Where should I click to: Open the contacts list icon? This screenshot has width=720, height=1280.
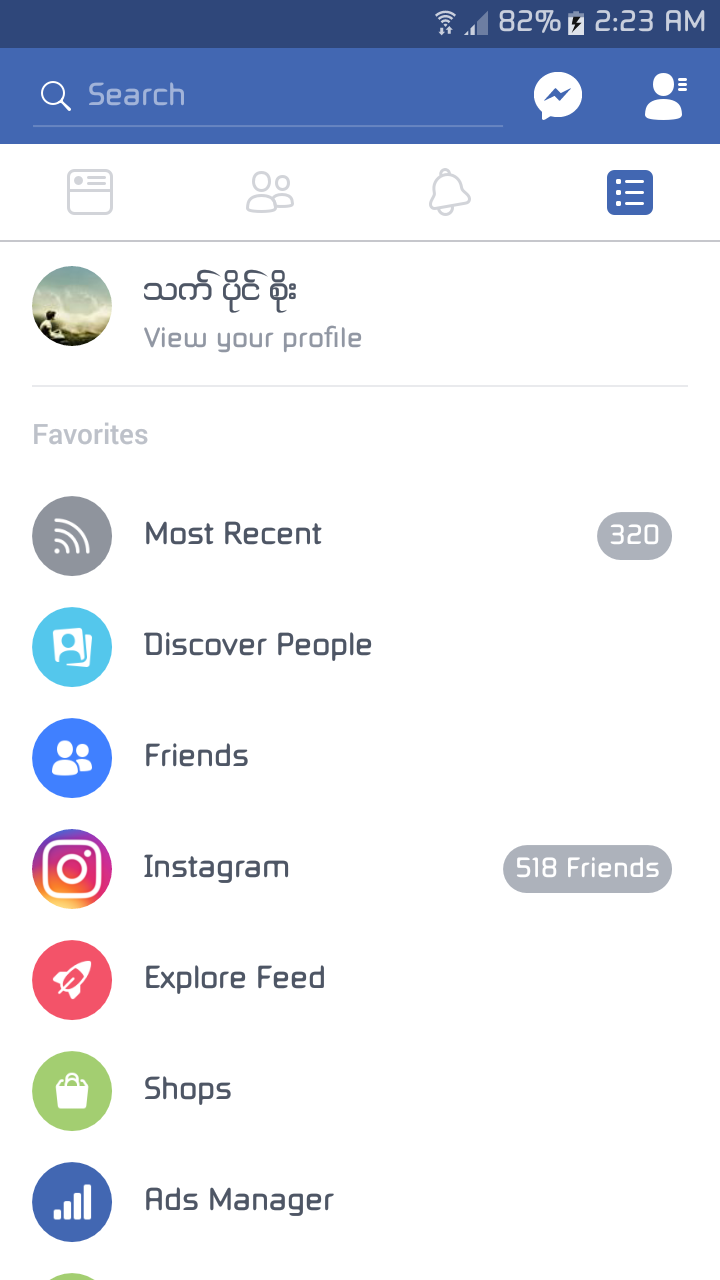tap(665, 96)
